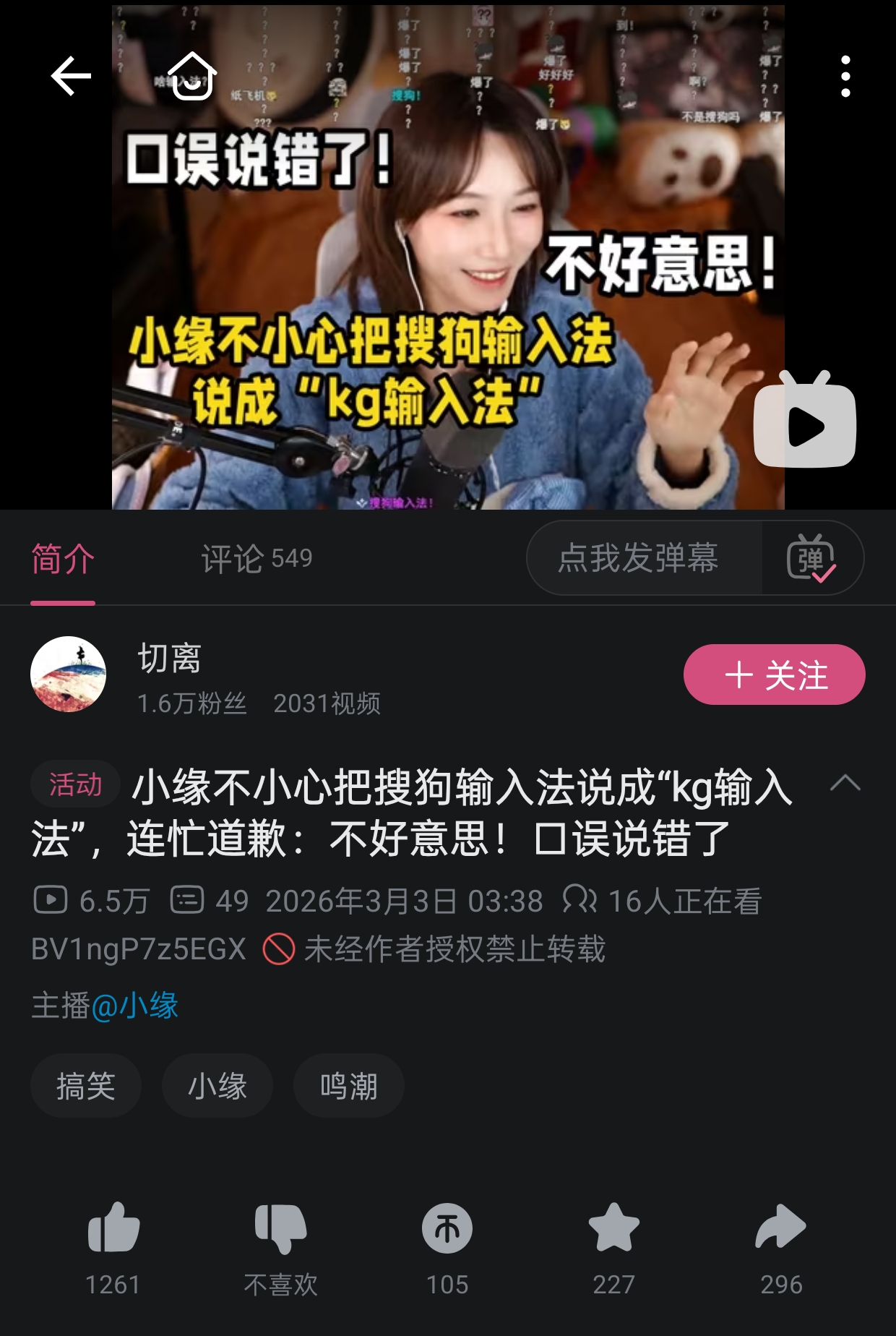Share the video with the arrow icon
The image size is (896, 1336).
click(780, 1228)
